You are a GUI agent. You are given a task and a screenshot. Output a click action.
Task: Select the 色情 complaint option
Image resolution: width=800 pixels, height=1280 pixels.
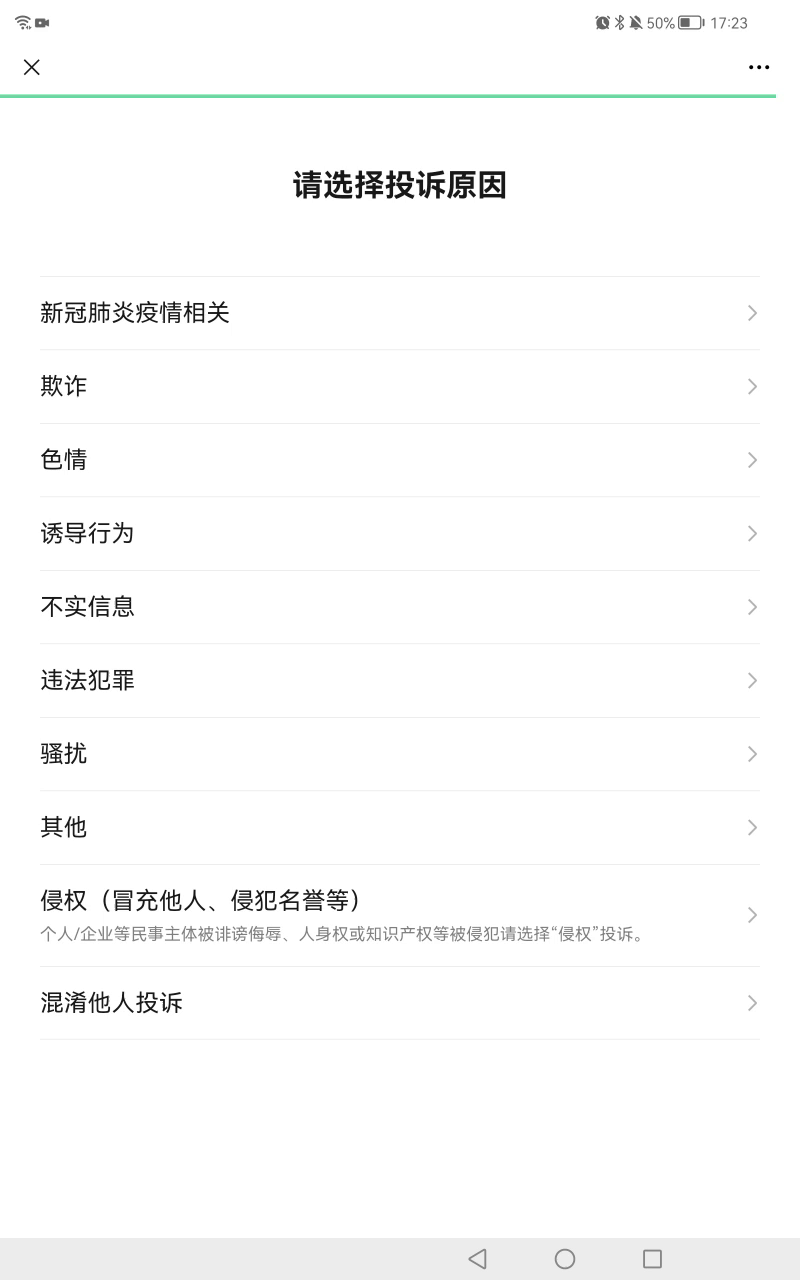(x=400, y=460)
